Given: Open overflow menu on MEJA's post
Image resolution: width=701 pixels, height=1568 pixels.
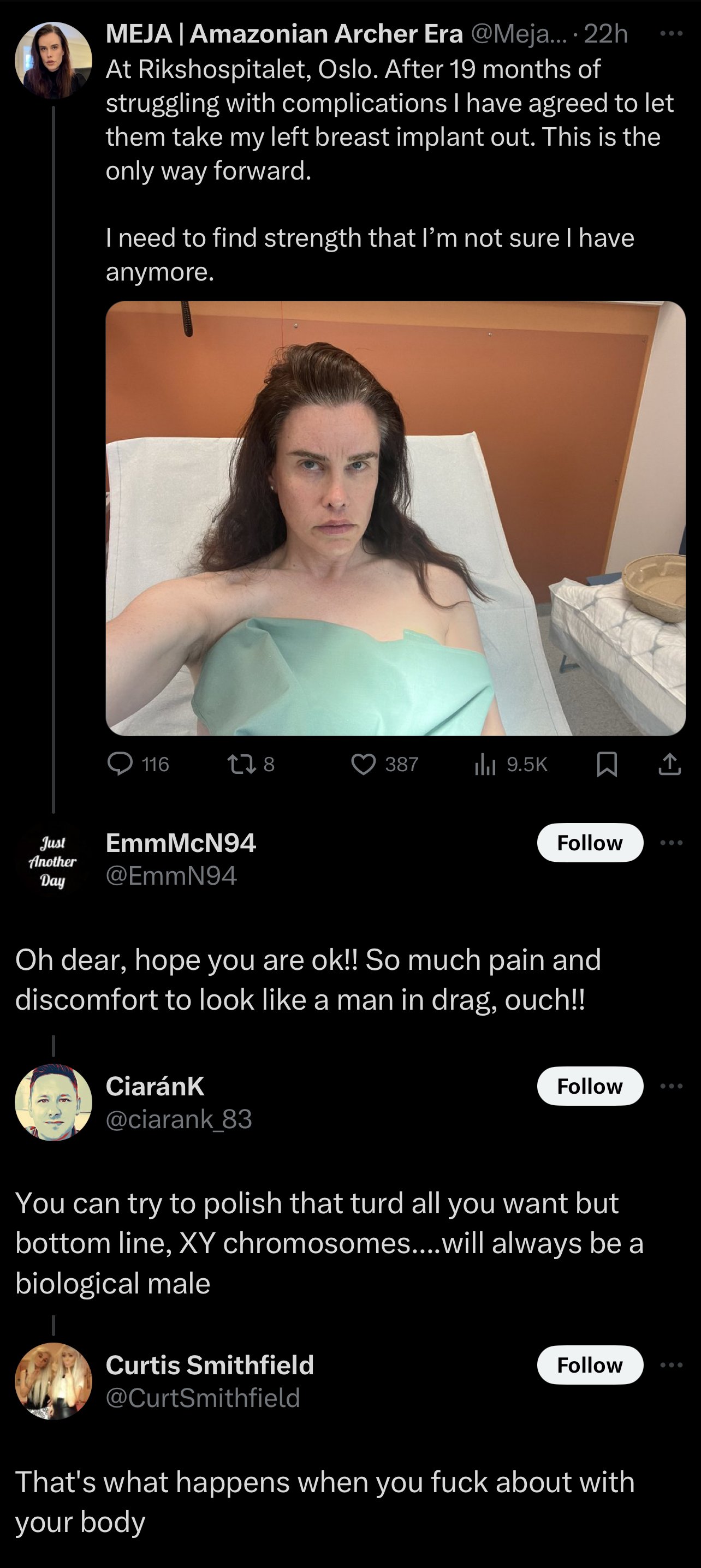Looking at the screenshot, I should click(671, 34).
